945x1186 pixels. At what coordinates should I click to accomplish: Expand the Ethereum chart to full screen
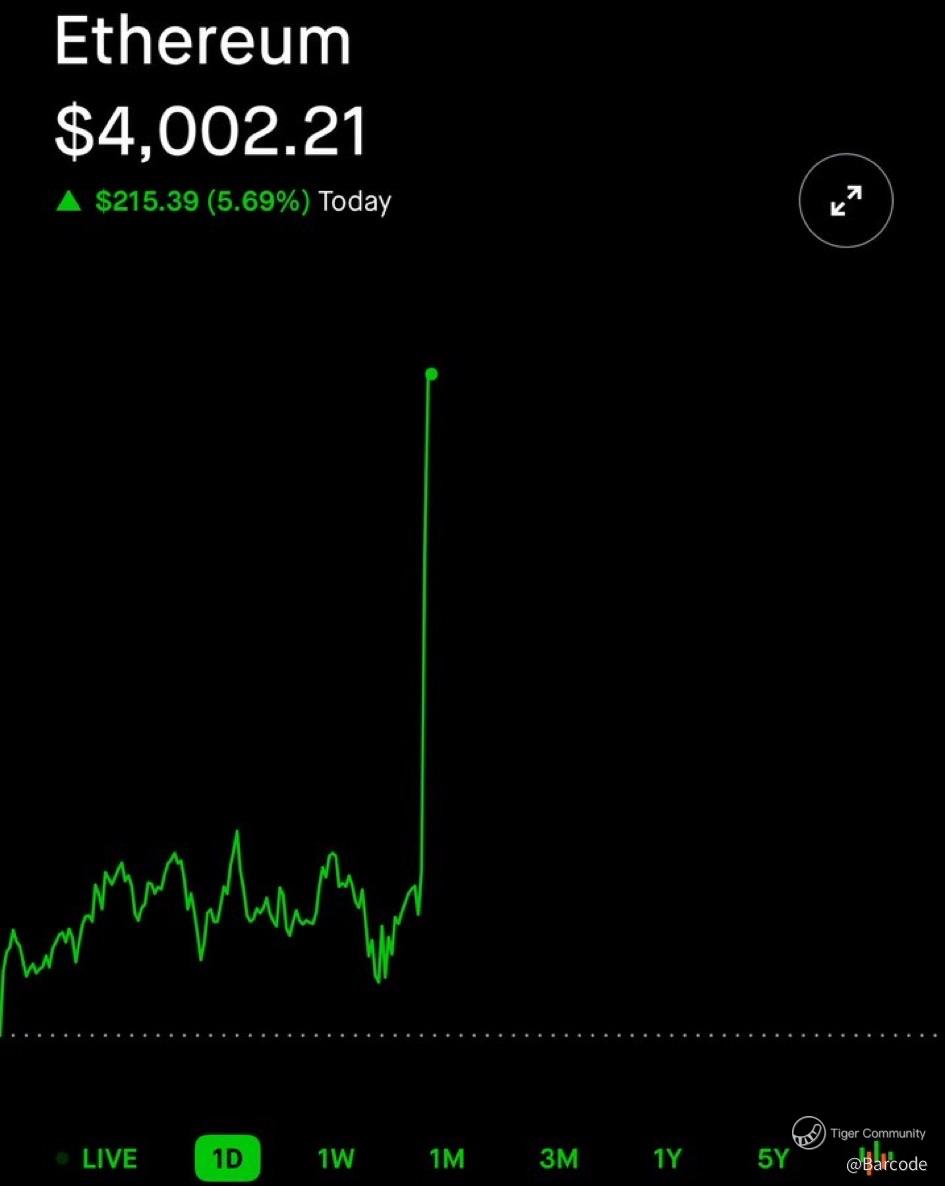[845, 201]
